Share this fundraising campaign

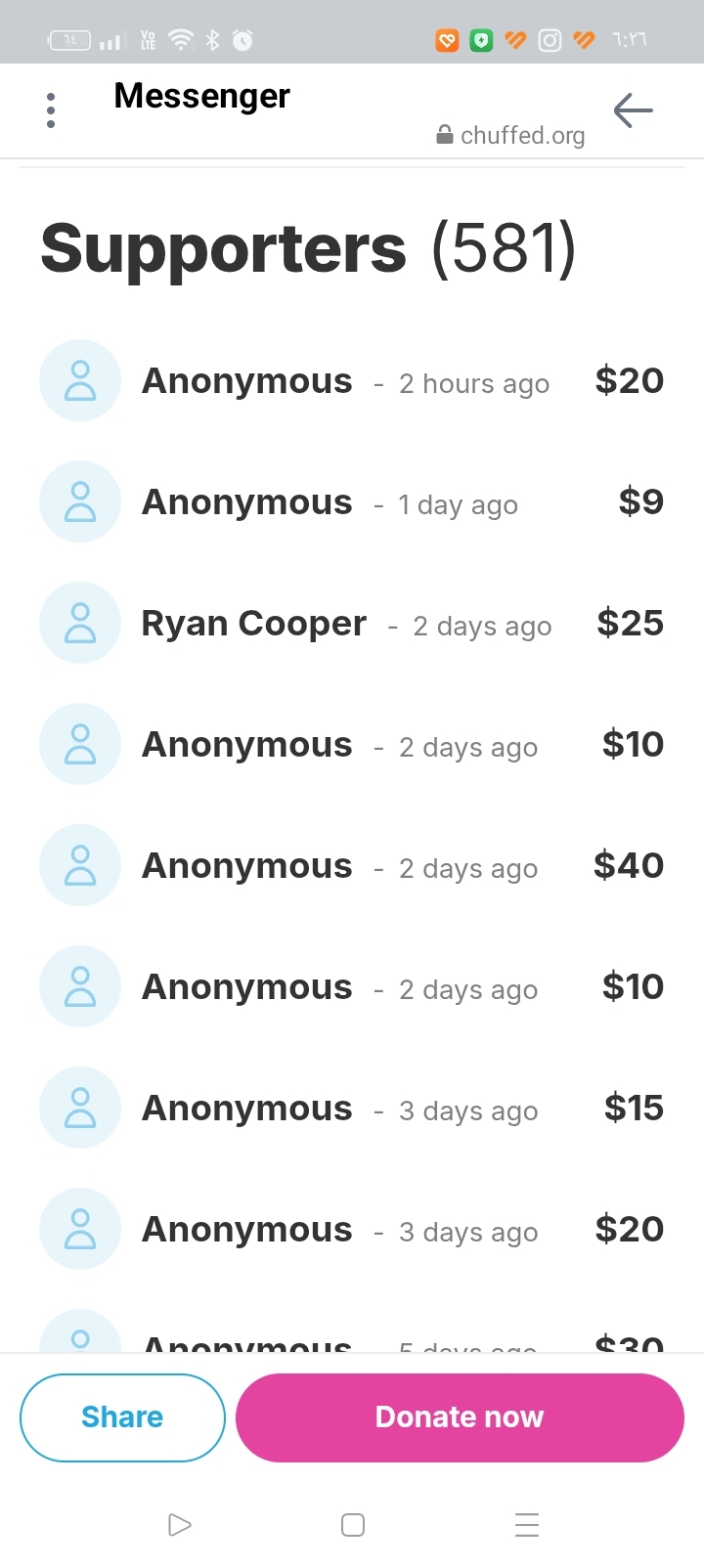[122, 1417]
